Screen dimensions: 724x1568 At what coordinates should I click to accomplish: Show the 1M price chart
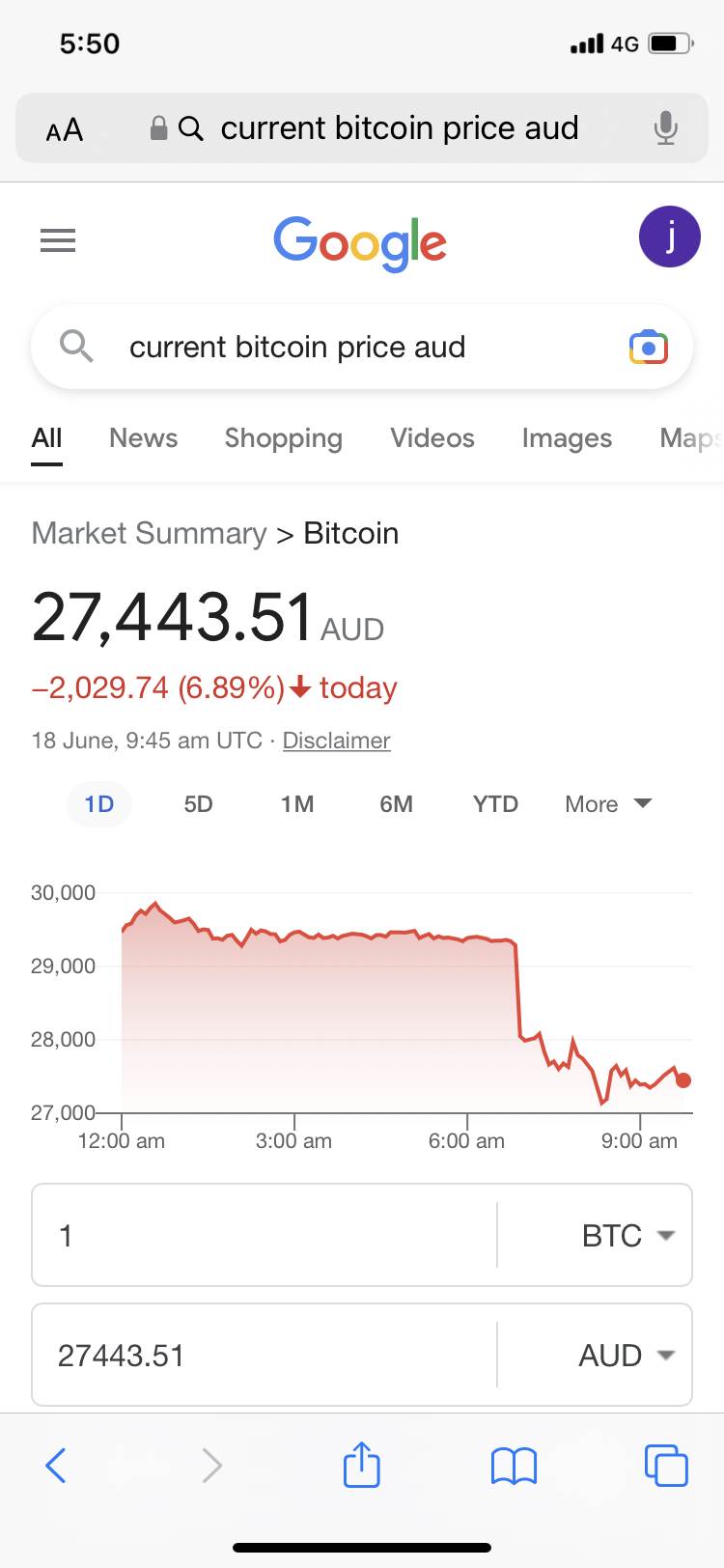[x=297, y=804]
